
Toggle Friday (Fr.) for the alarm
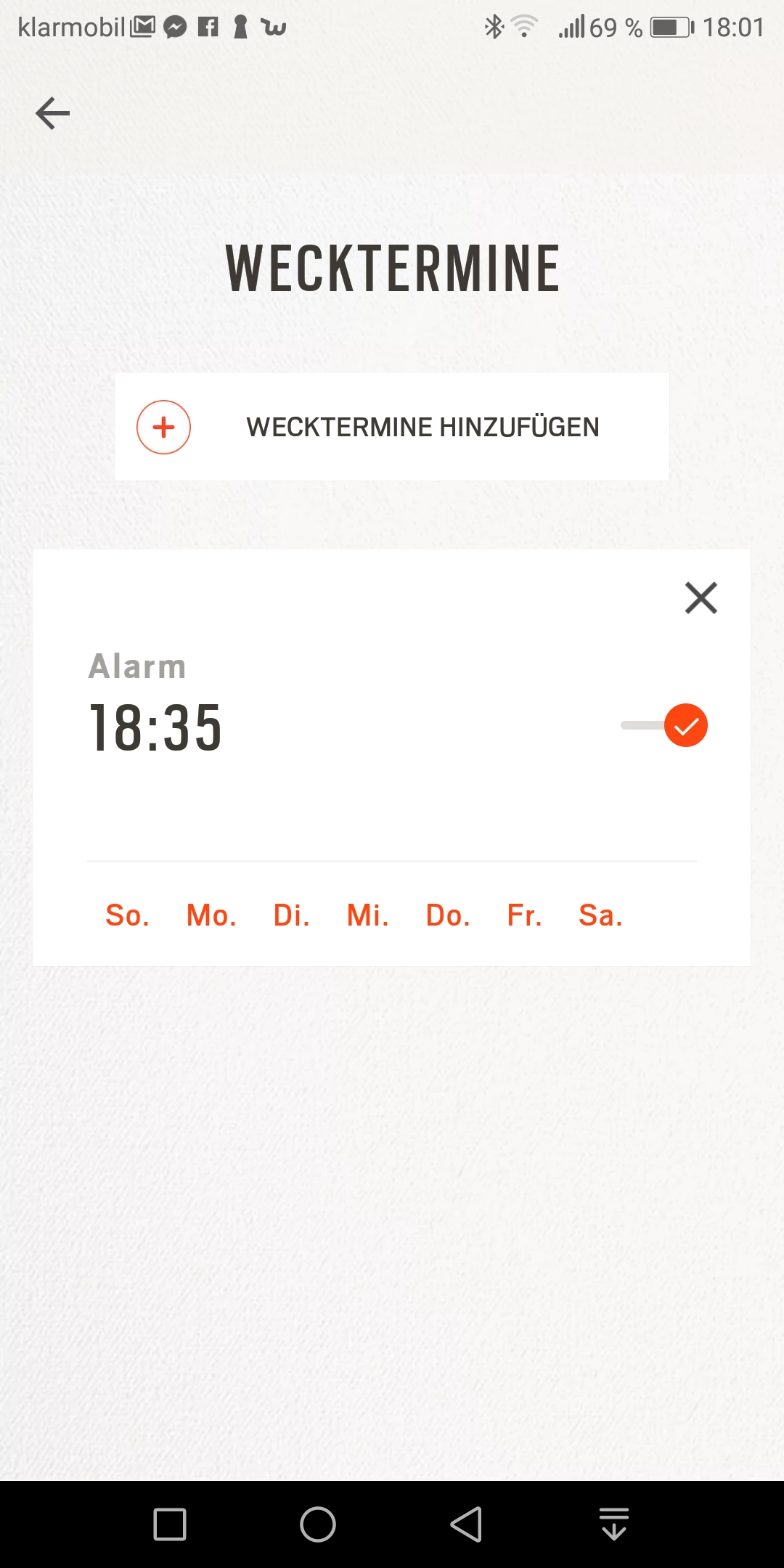click(x=524, y=915)
